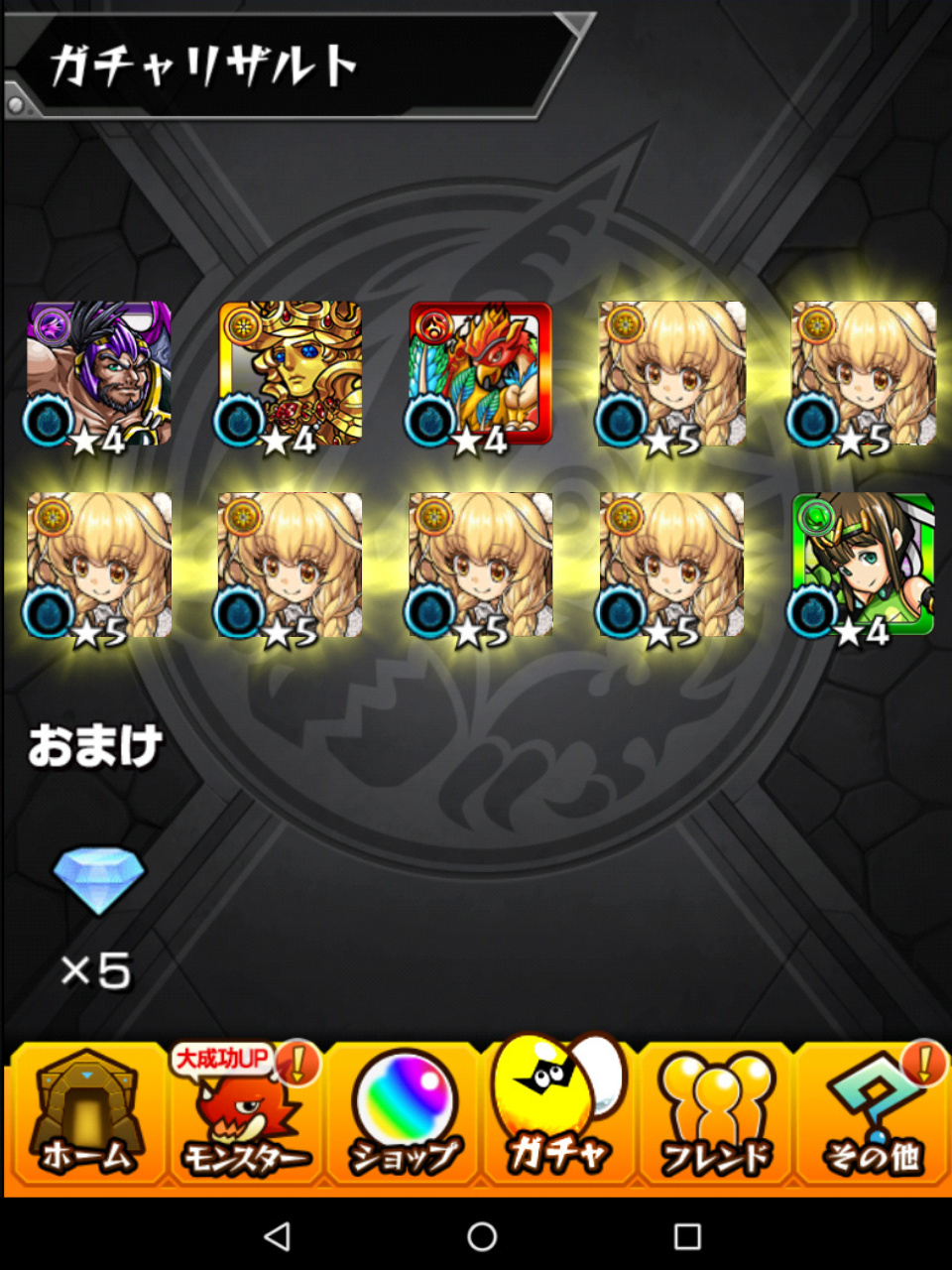This screenshot has height=1270, width=952.
Task: Tap the system back button
Action: (278, 1236)
